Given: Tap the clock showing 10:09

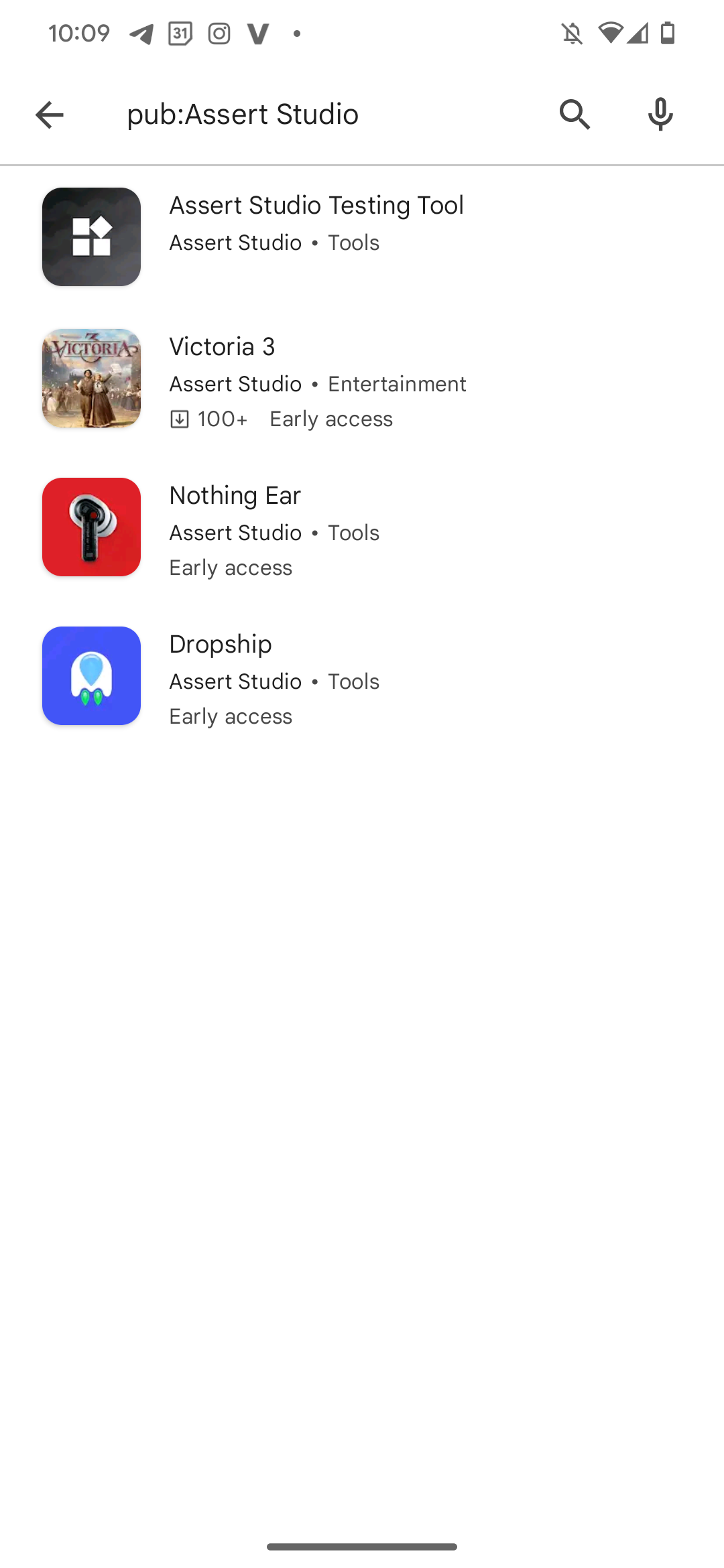Looking at the screenshot, I should [x=79, y=32].
